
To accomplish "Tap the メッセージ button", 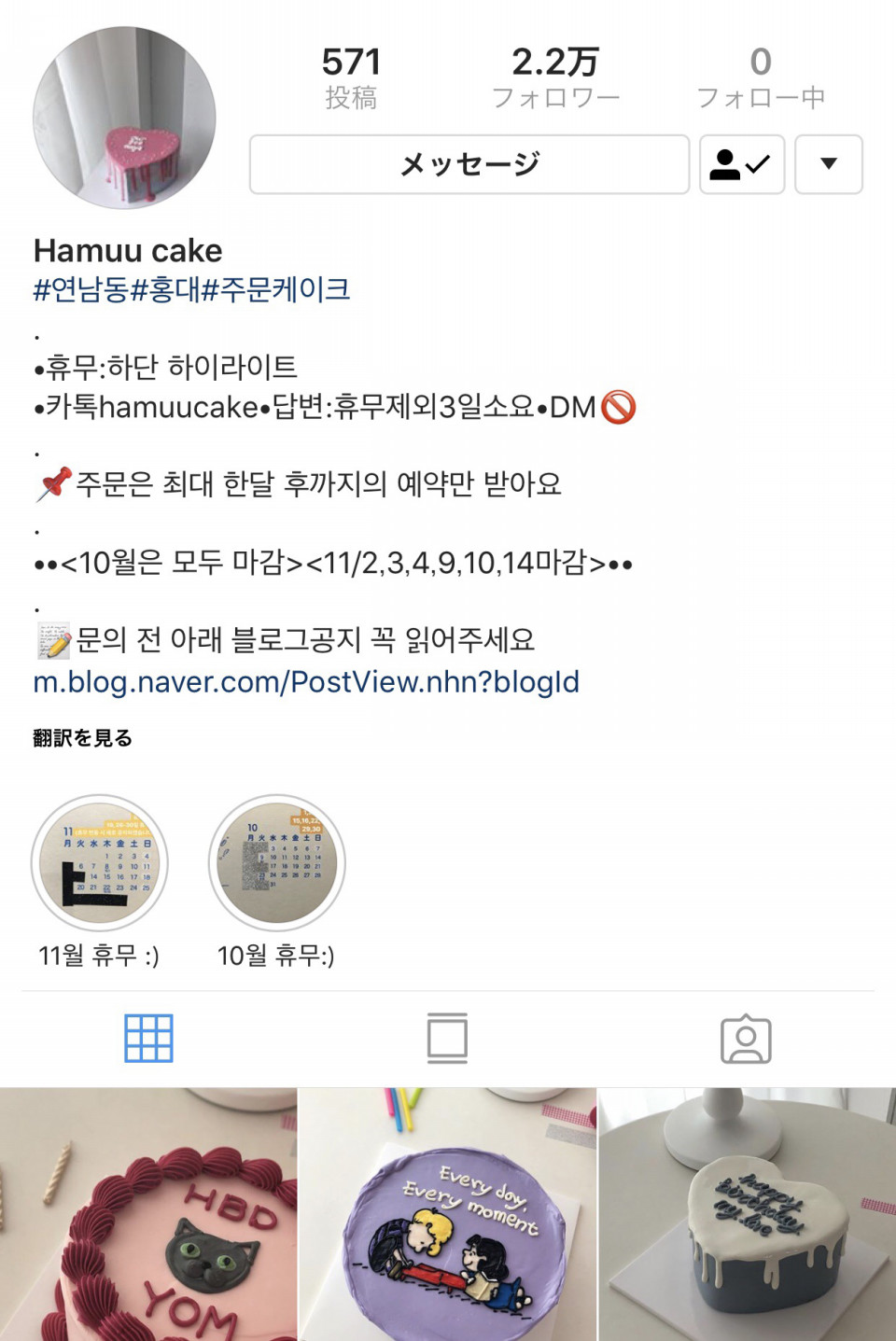I will (x=469, y=164).
